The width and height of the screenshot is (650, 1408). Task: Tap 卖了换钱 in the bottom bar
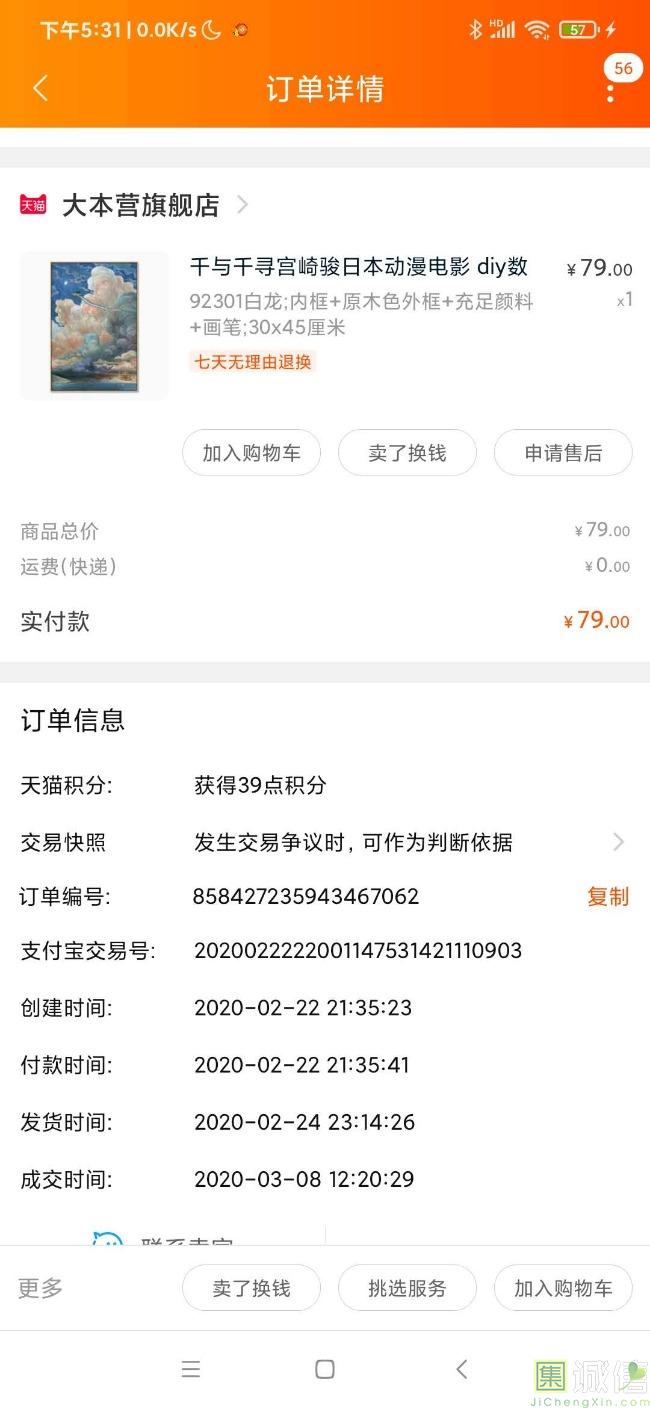(x=251, y=1288)
